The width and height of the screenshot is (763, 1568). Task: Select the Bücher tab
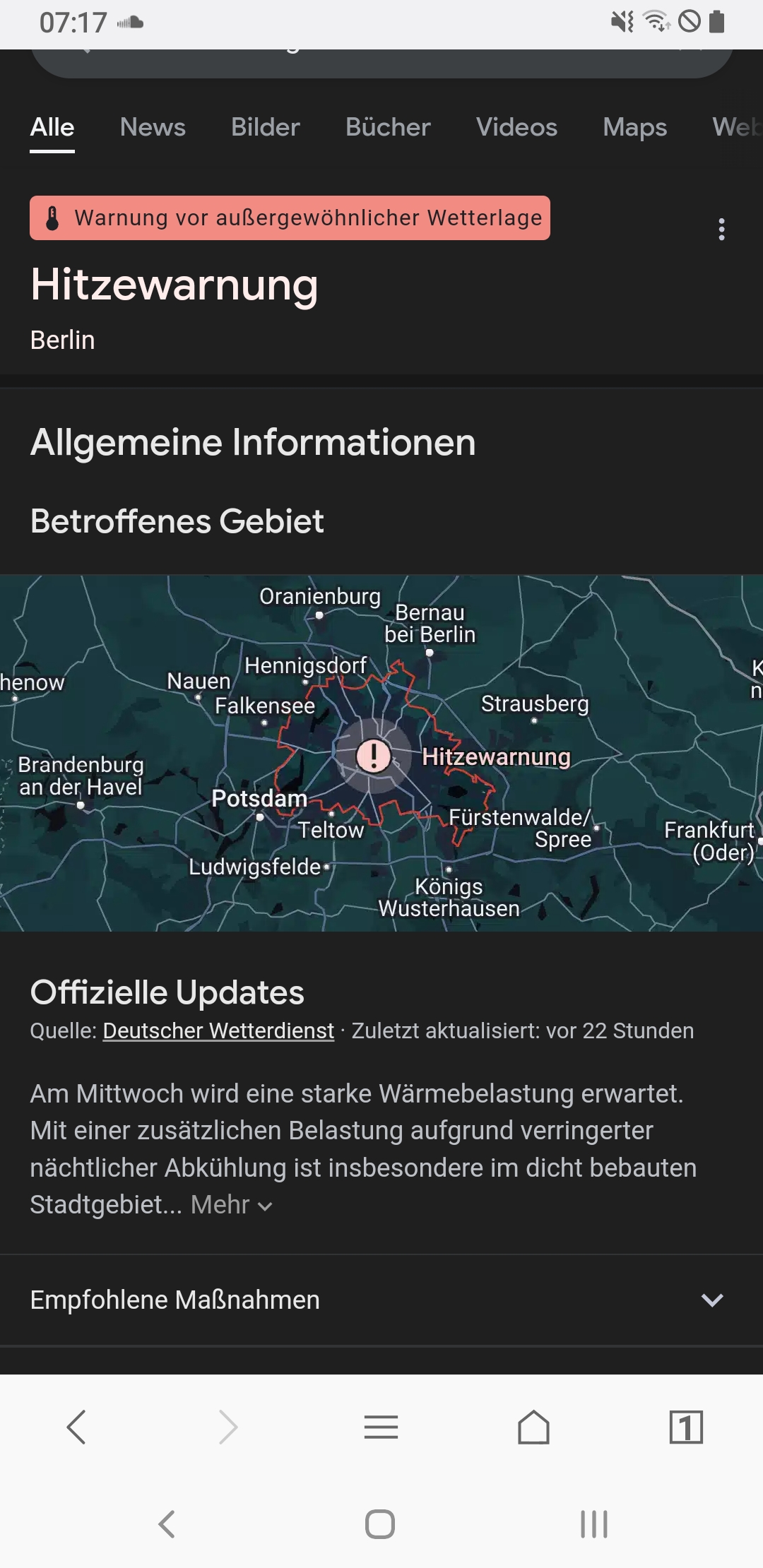pos(388,127)
